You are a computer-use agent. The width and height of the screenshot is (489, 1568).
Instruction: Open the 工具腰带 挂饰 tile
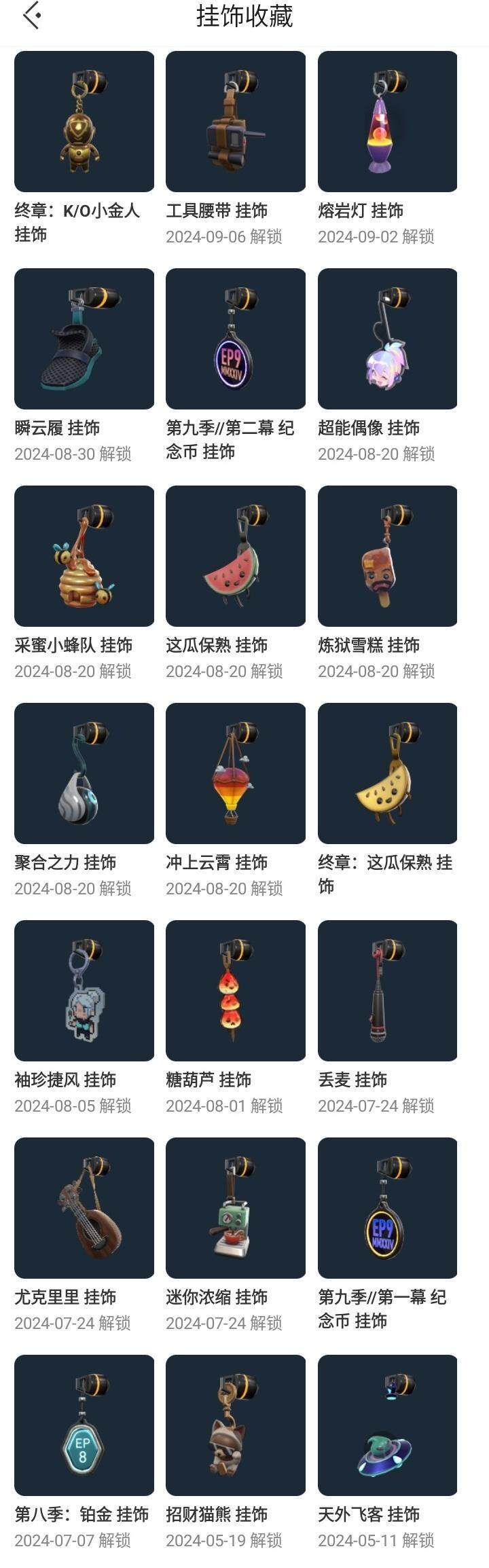tap(236, 122)
